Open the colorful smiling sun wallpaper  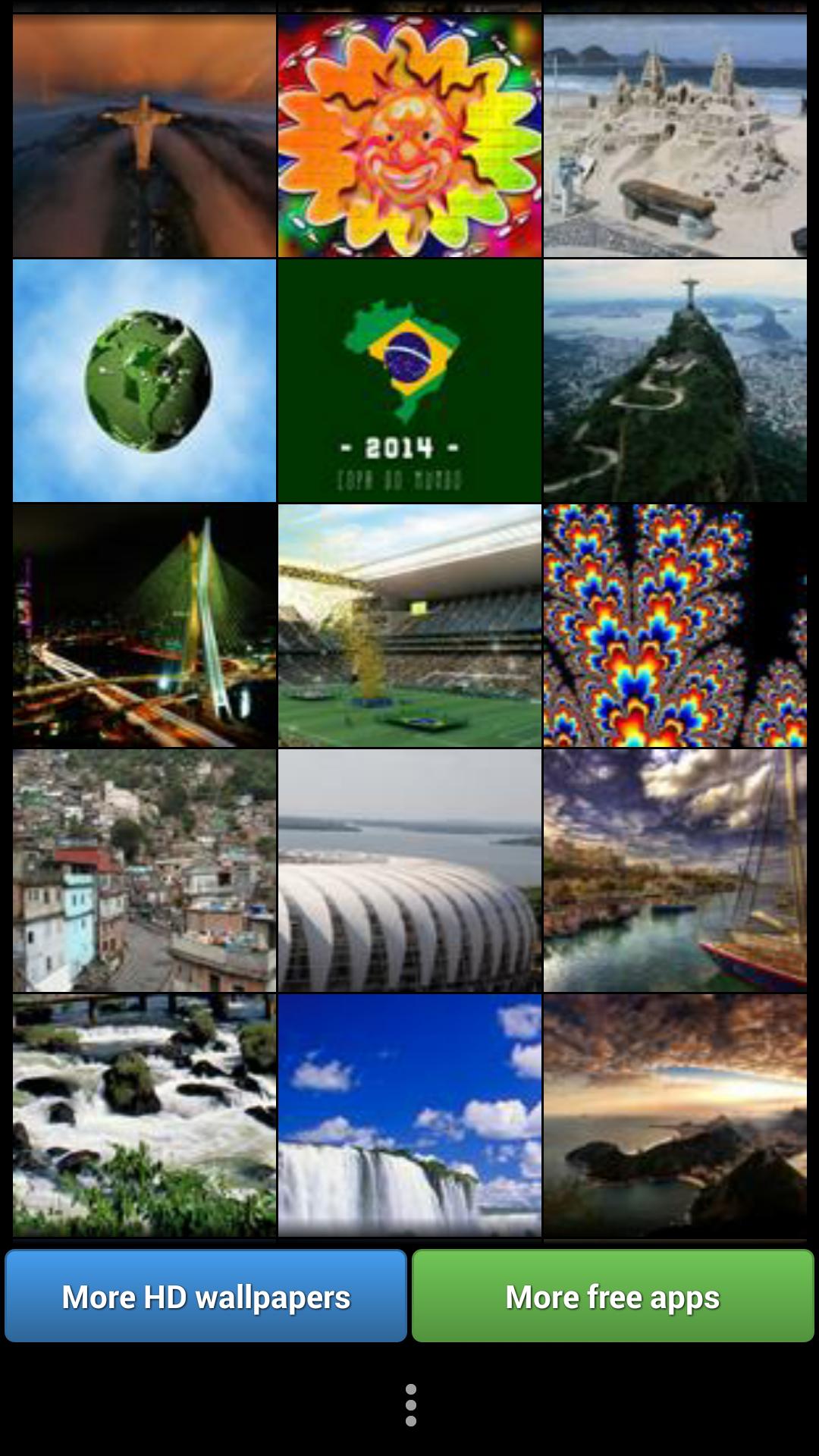(409, 136)
